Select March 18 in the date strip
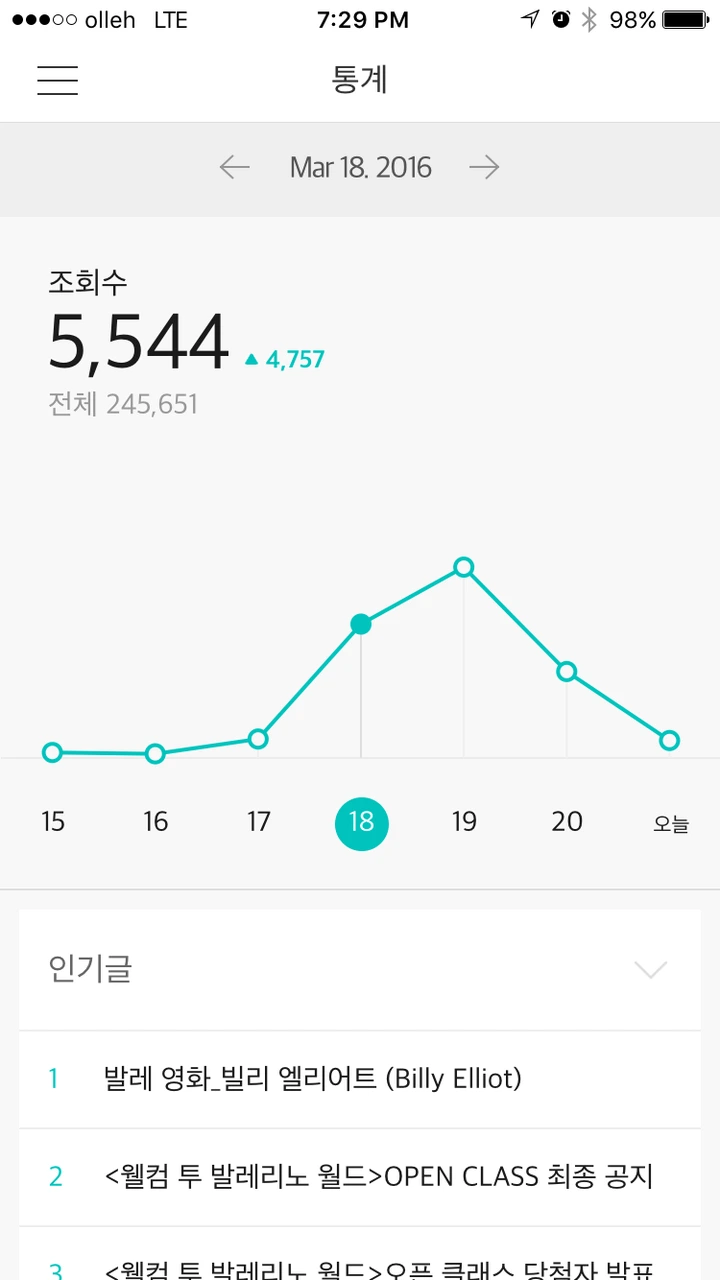 (x=361, y=823)
